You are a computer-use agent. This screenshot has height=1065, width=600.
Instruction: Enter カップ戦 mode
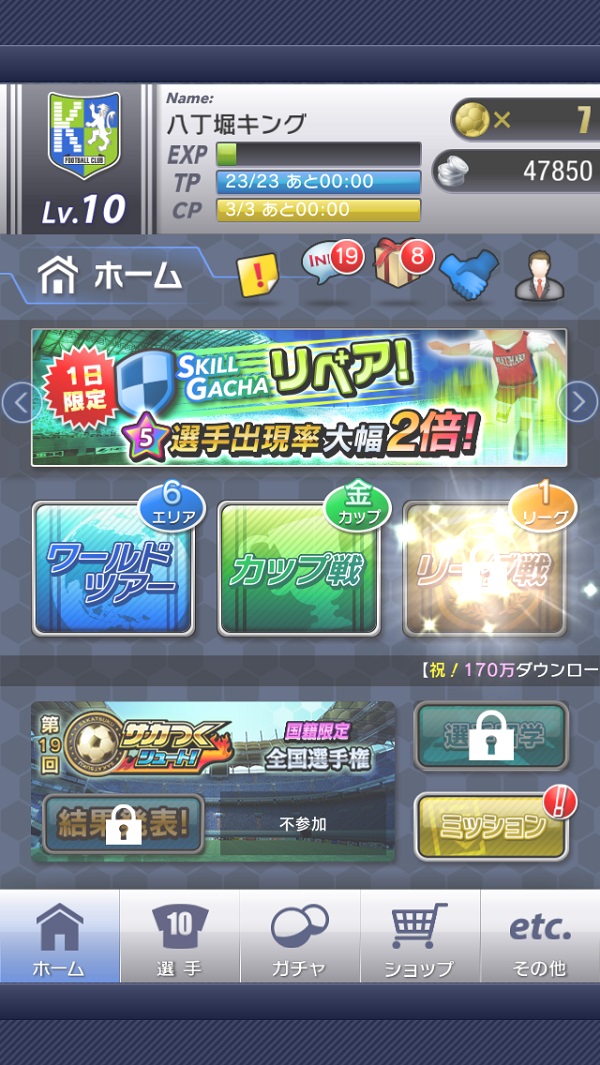(298, 568)
